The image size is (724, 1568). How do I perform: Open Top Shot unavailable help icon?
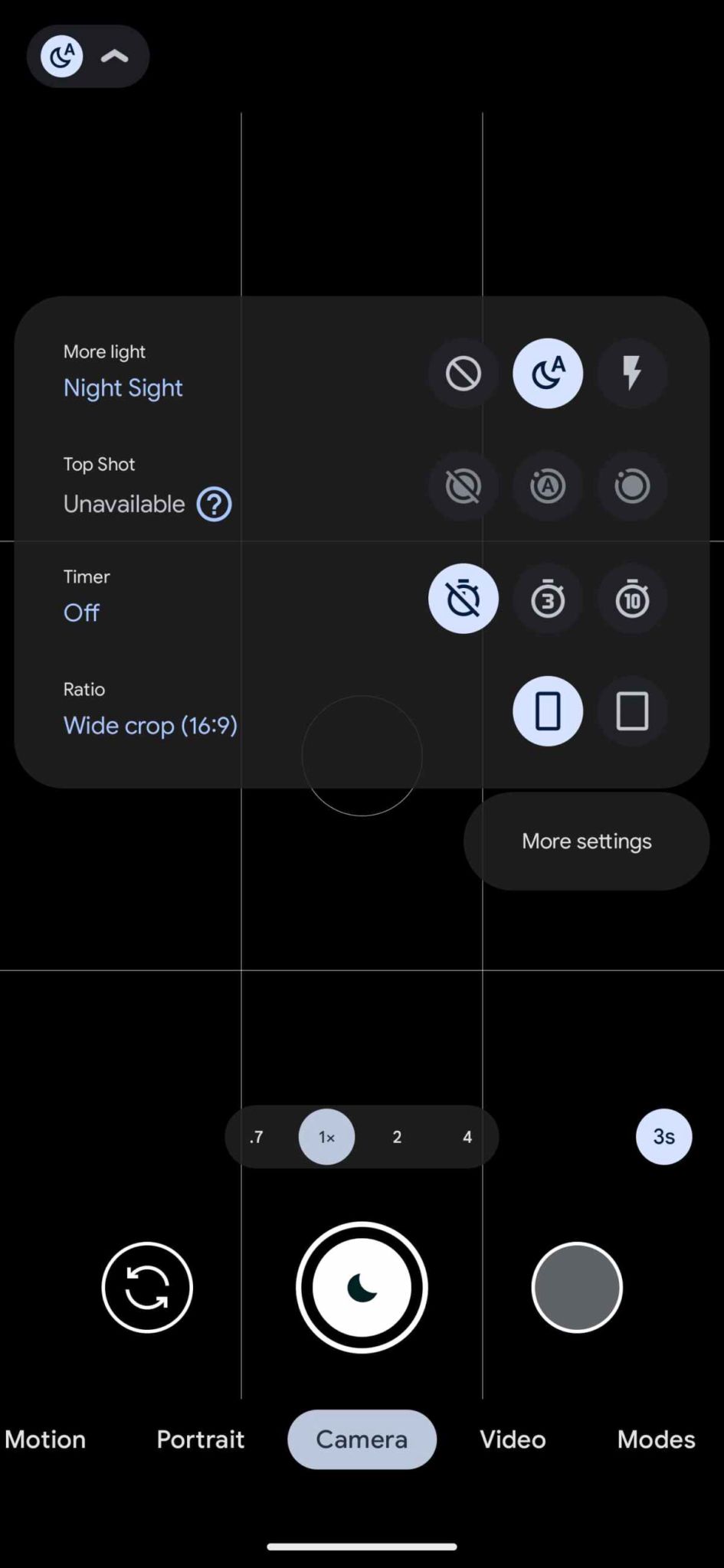[215, 505]
